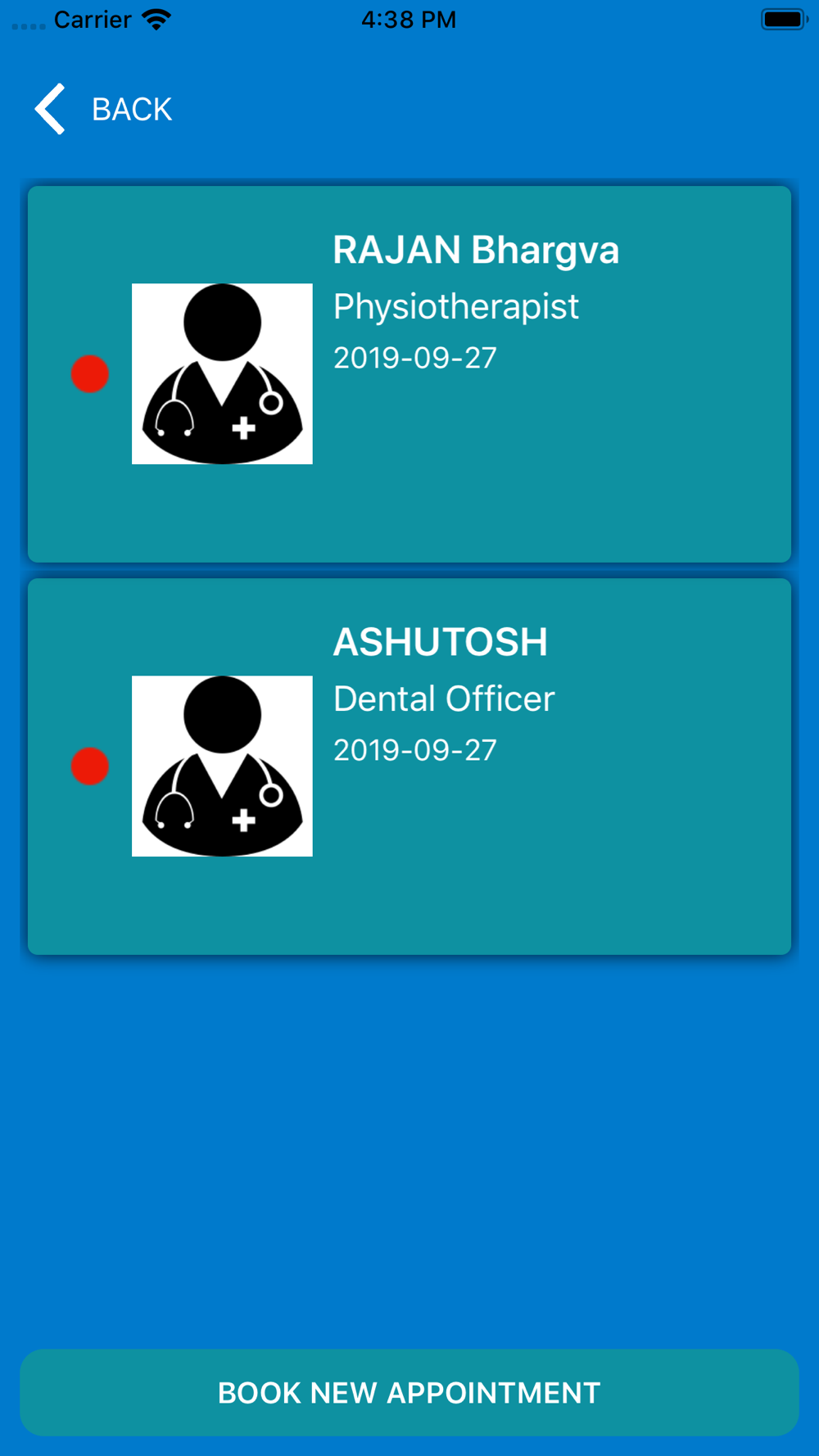Go back using the BACK button
The image size is (819, 1456).
click(104, 109)
